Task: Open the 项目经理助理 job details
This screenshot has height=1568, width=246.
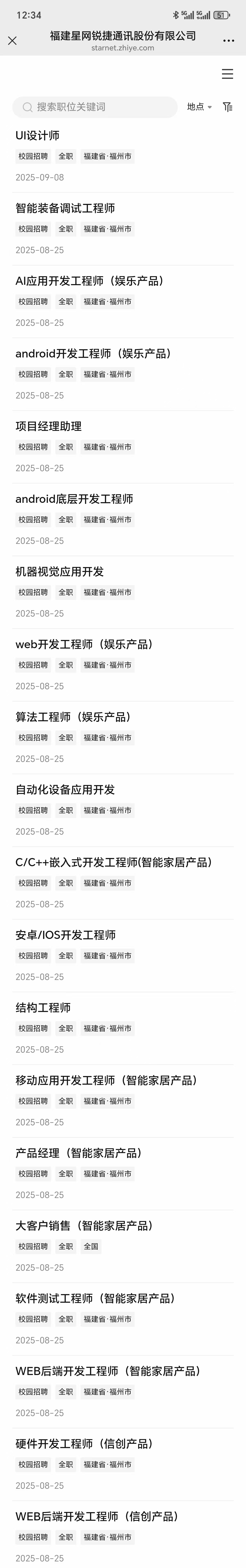Action: click(49, 426)
